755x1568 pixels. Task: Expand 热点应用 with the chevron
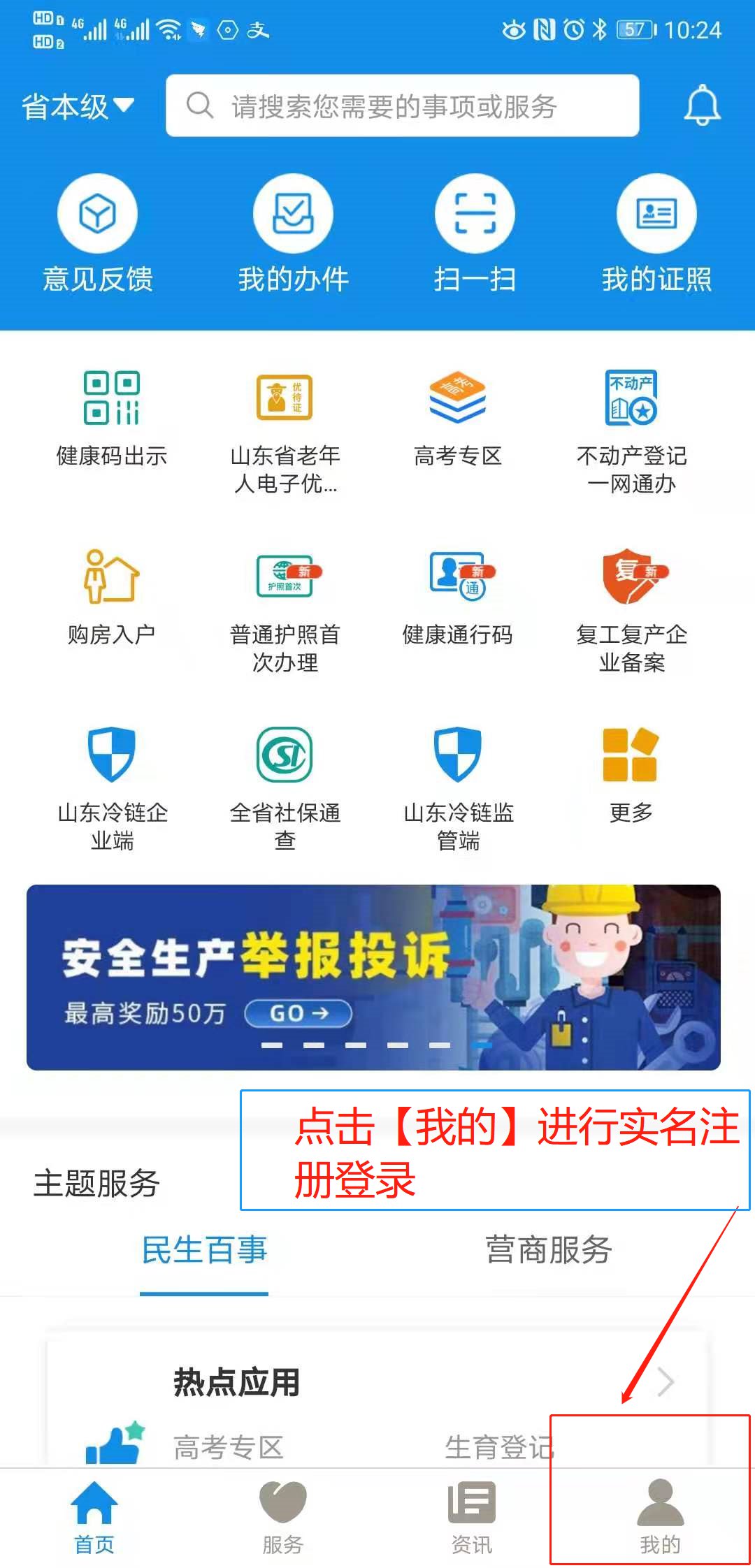tap(666, 1381)
